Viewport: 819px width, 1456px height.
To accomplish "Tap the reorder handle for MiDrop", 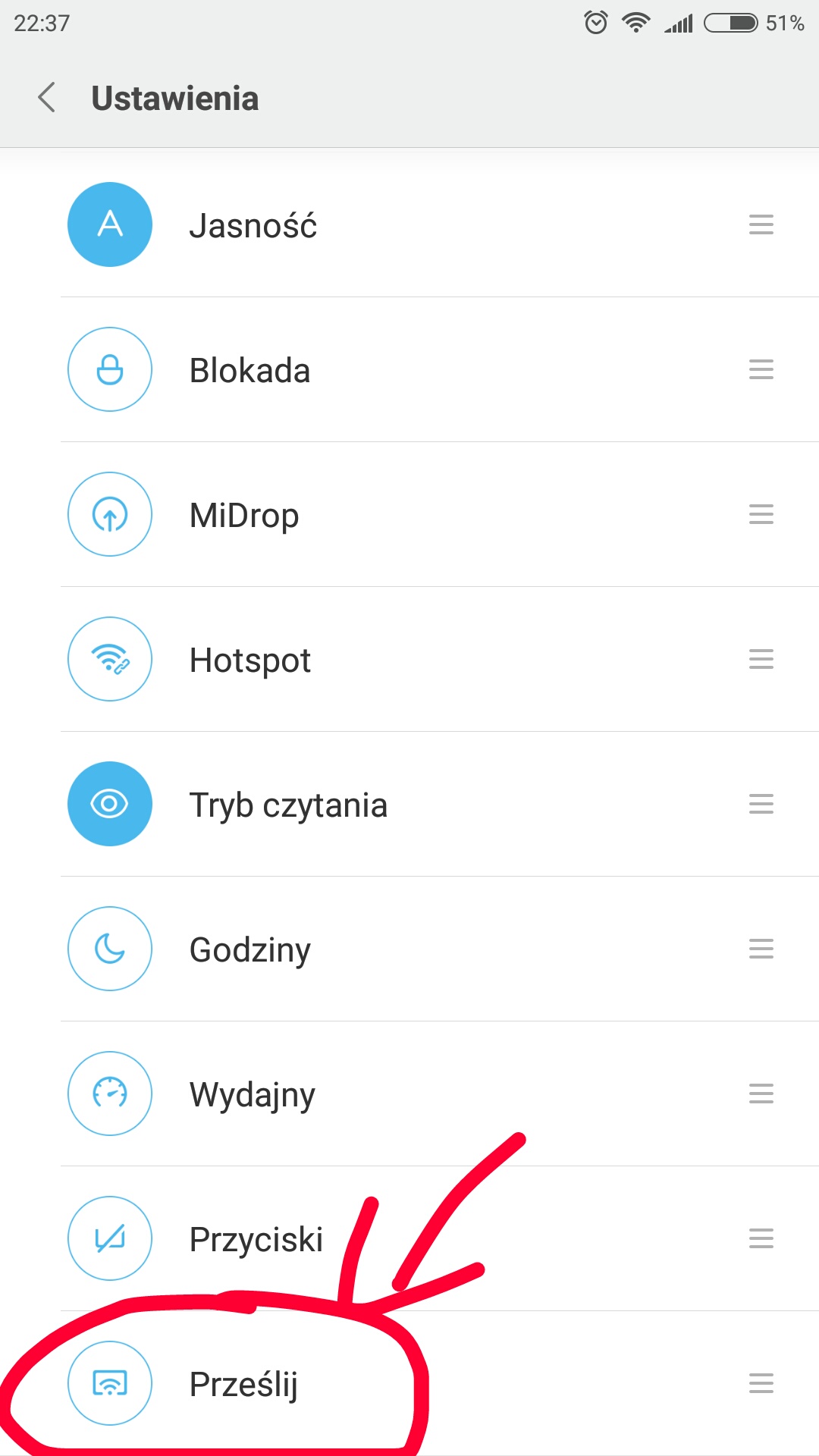I will (x=761, y=514).
